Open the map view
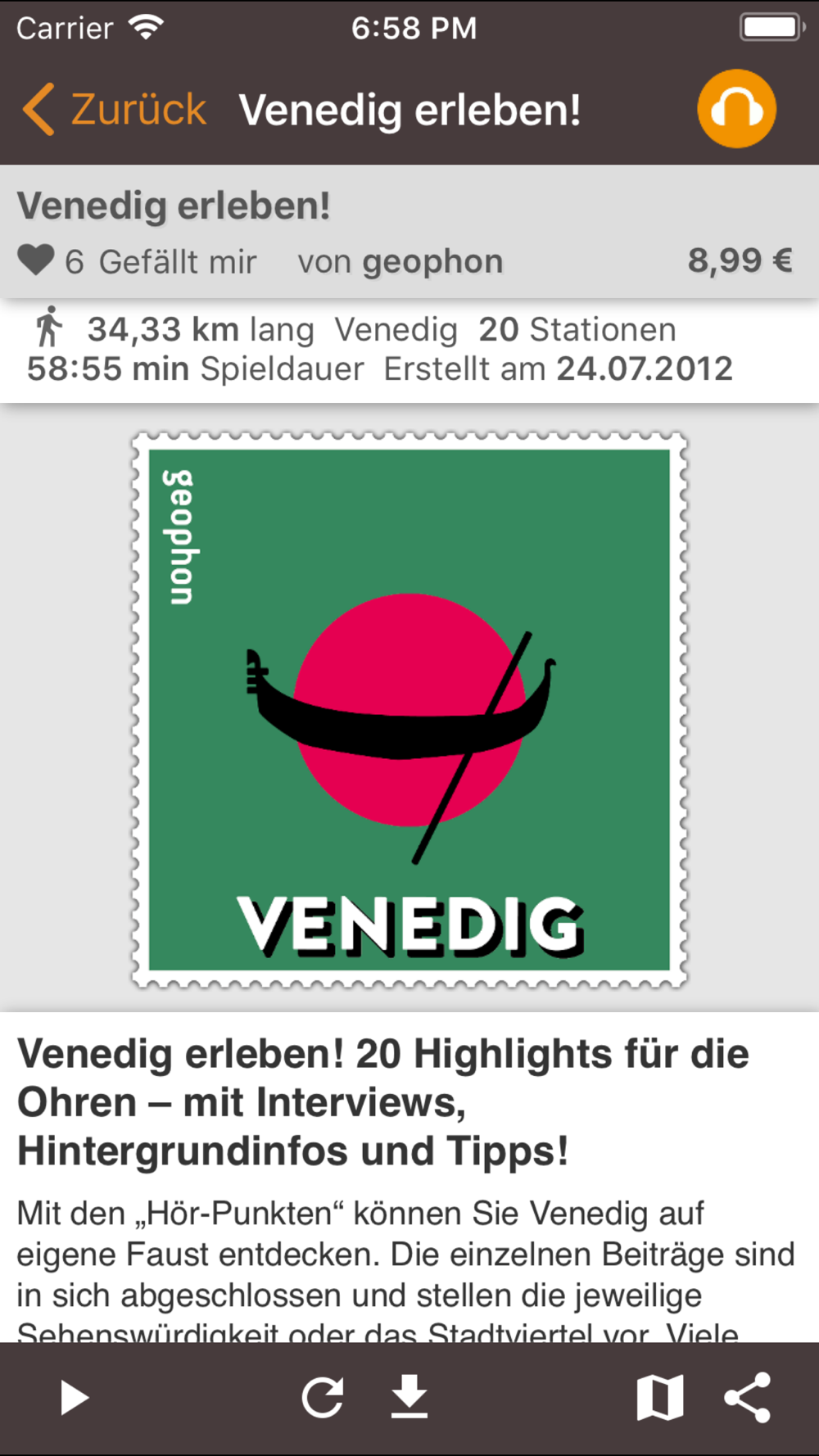Viewport: 819px width, 1456px height. [660, 1397]
